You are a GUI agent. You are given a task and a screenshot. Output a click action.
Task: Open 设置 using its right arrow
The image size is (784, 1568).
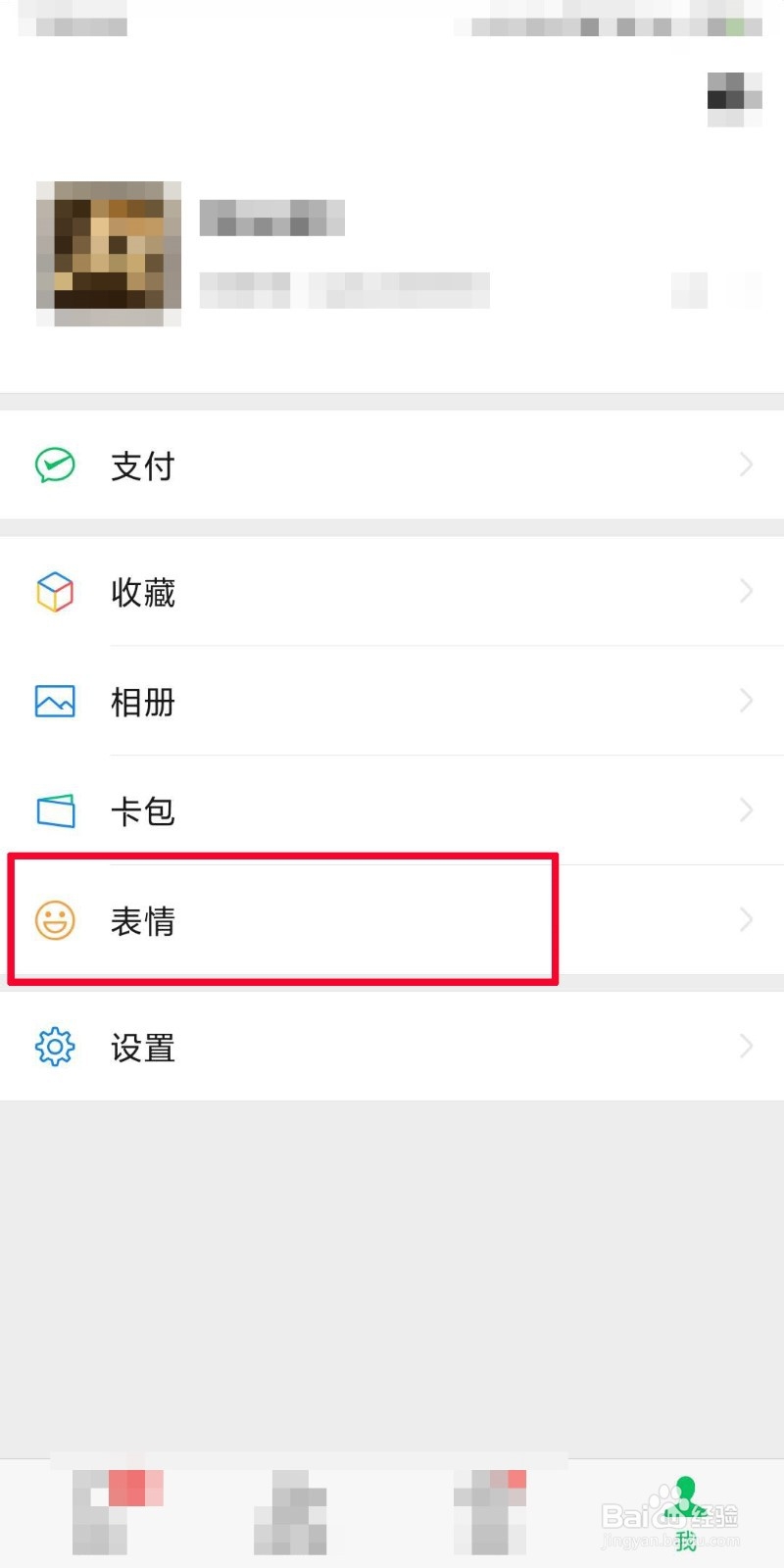[747, 1047]
